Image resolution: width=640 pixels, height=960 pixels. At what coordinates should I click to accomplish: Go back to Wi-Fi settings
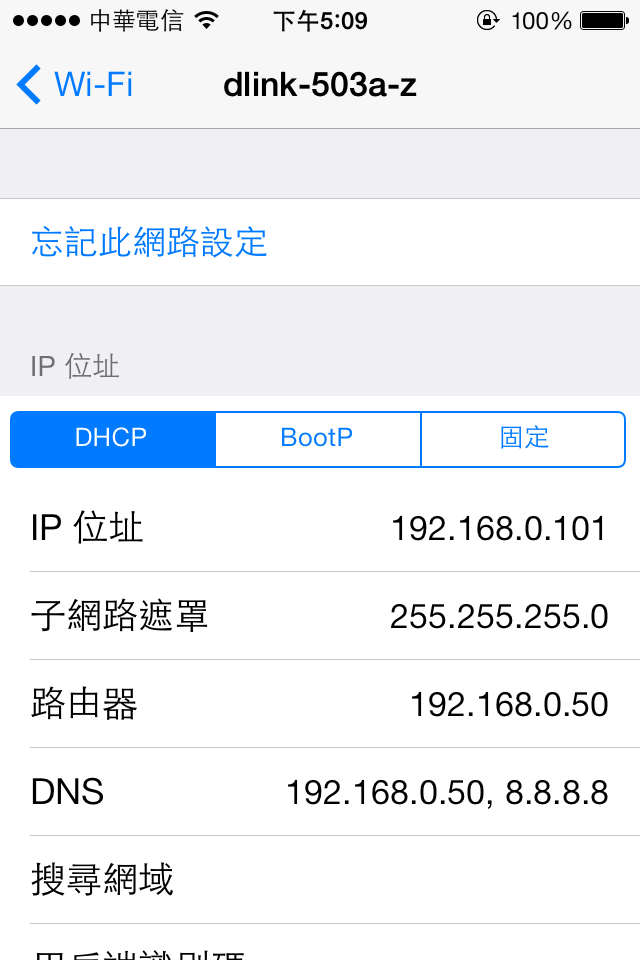[x=75, y=85]
